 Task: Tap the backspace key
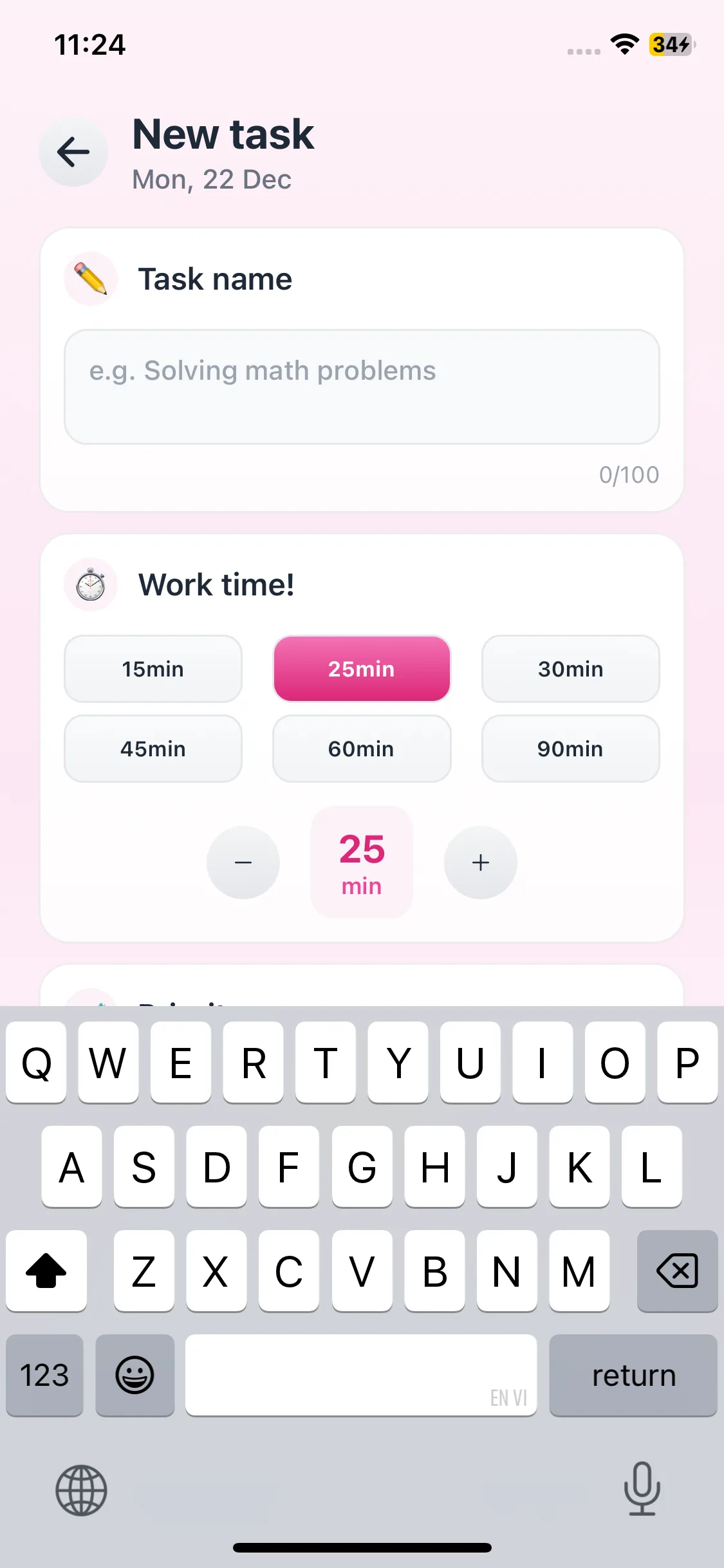pyautogui.click(x=677, y=1271)
